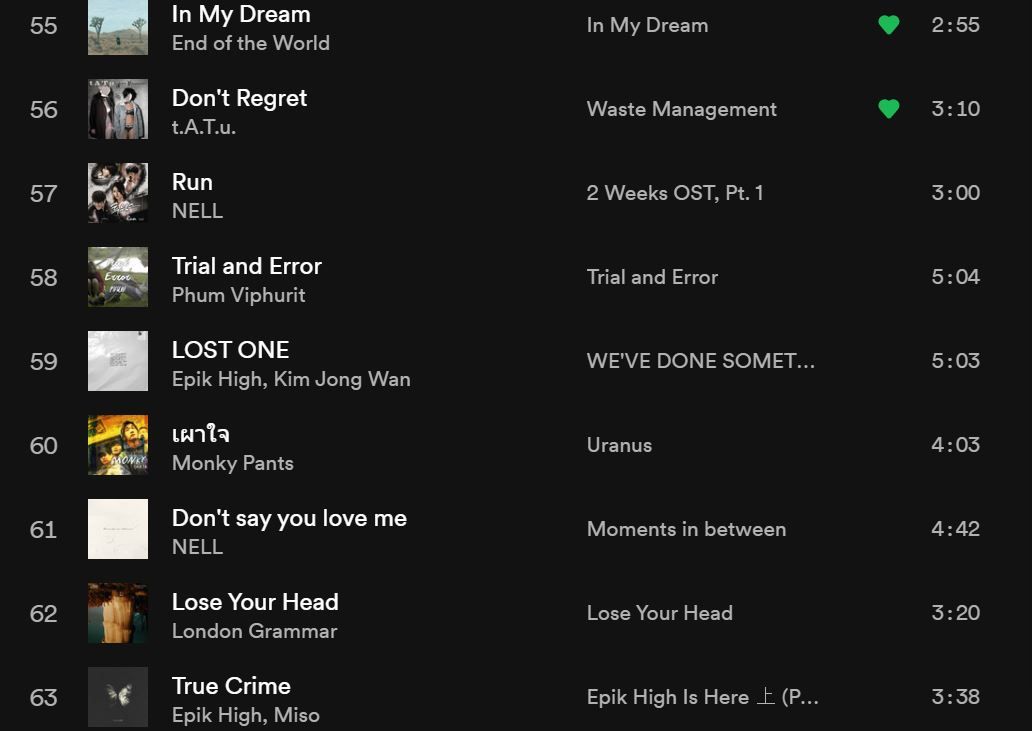Open the Moments in between album
Viewport: 1032px width, 731px height.
686,529
